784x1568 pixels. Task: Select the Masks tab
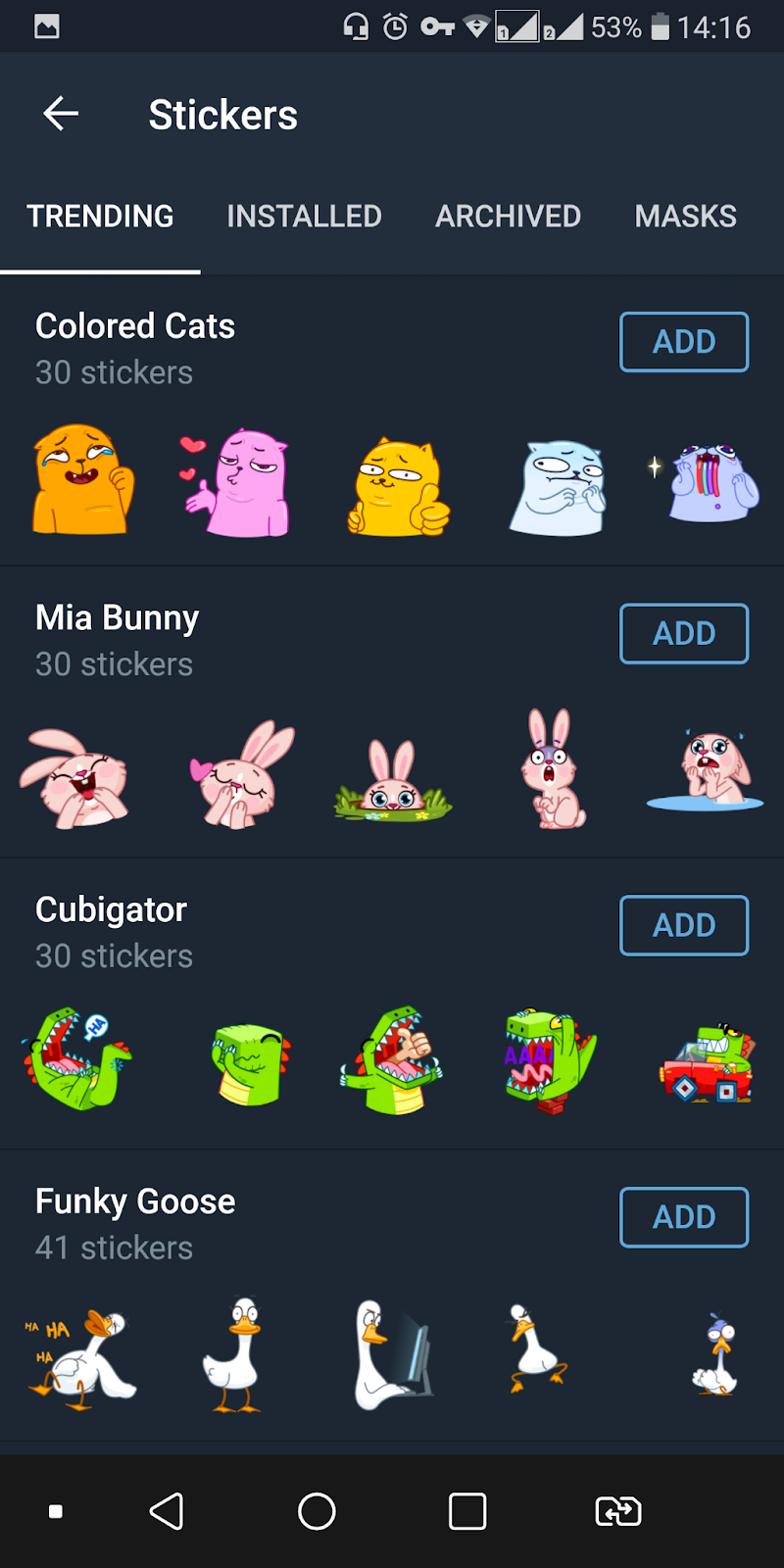pos(685,217)
